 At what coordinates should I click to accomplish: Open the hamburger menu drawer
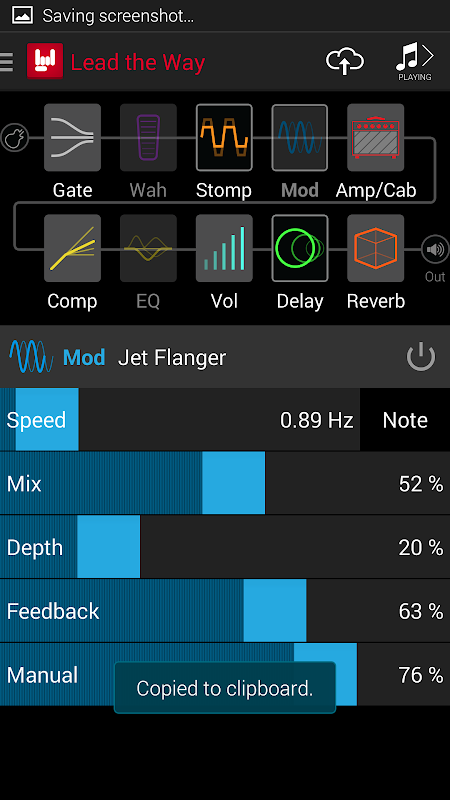tap(6, 62)
